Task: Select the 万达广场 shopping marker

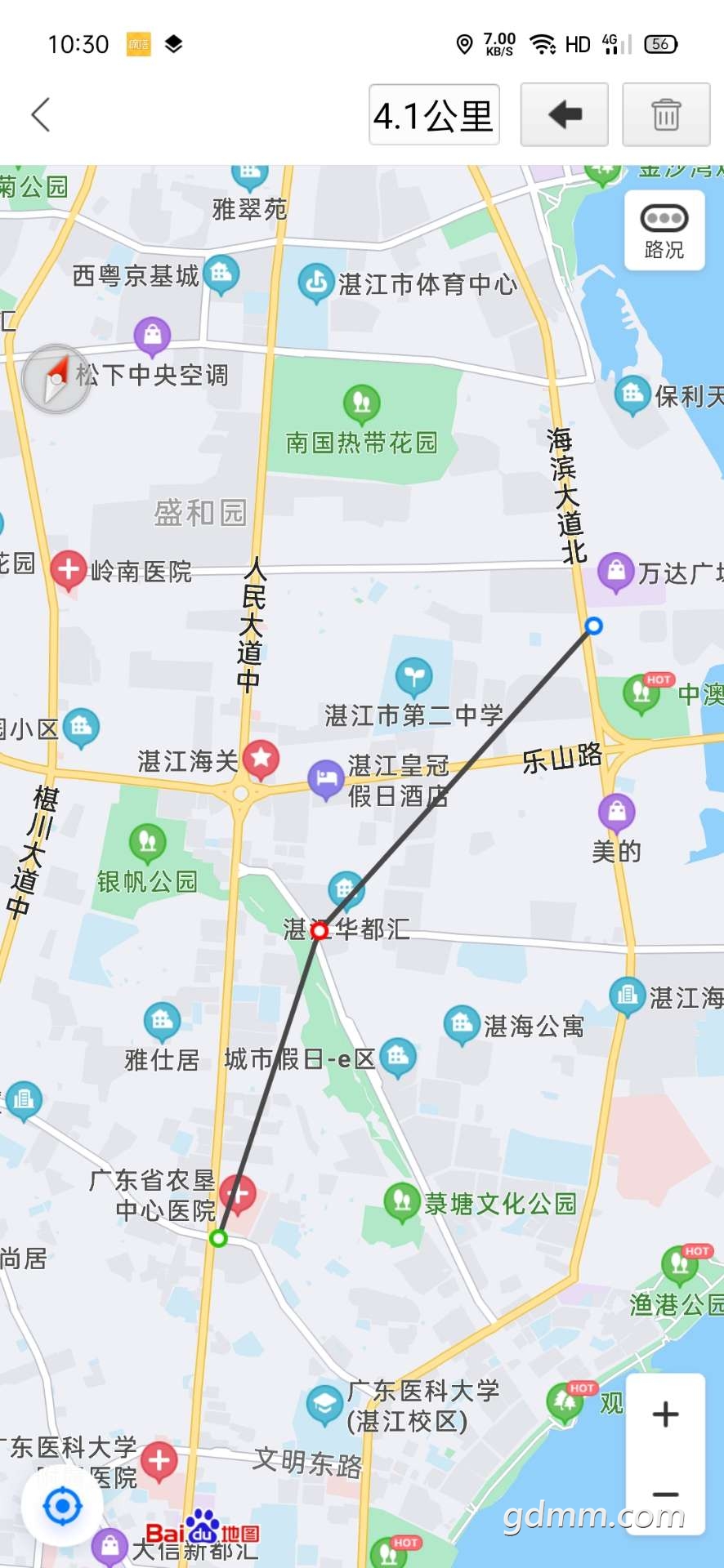Action: [x=616, y=571]
